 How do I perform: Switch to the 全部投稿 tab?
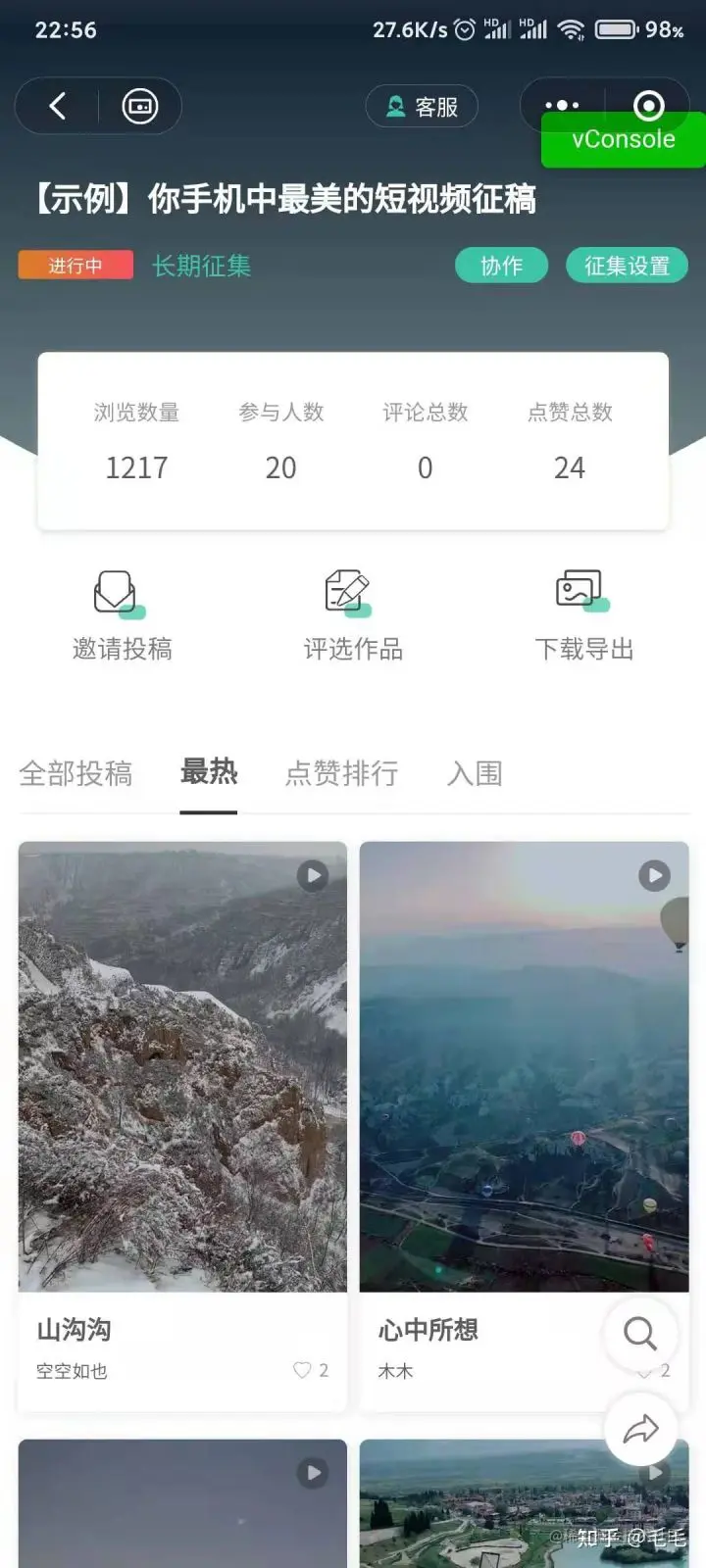(x=76, y=773)
